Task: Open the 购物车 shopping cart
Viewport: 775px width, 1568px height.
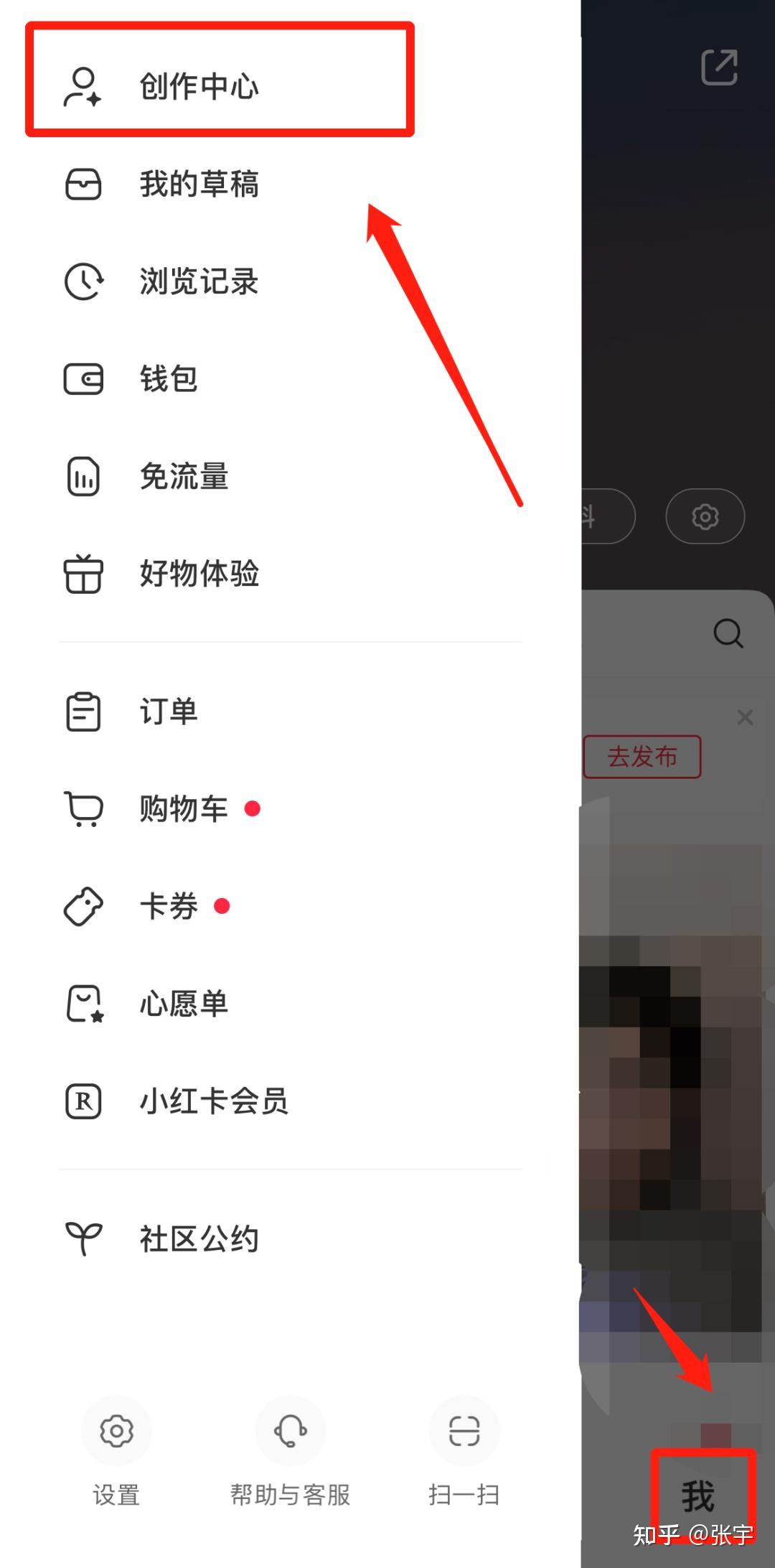Action: (184, 808)
